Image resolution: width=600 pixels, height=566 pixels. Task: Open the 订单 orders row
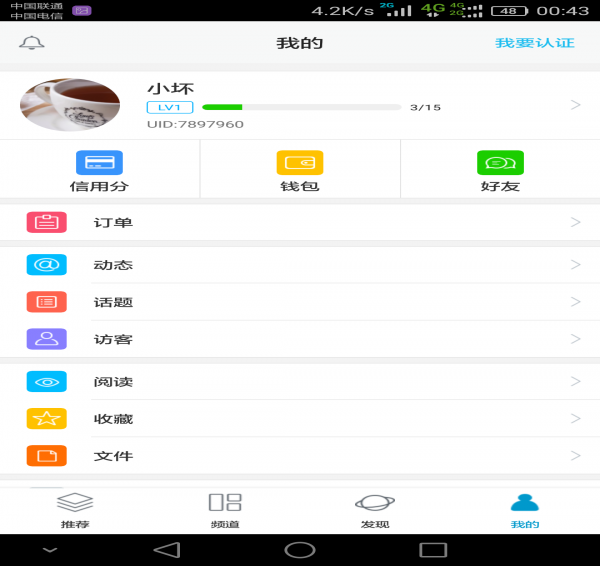click(300, 222)
